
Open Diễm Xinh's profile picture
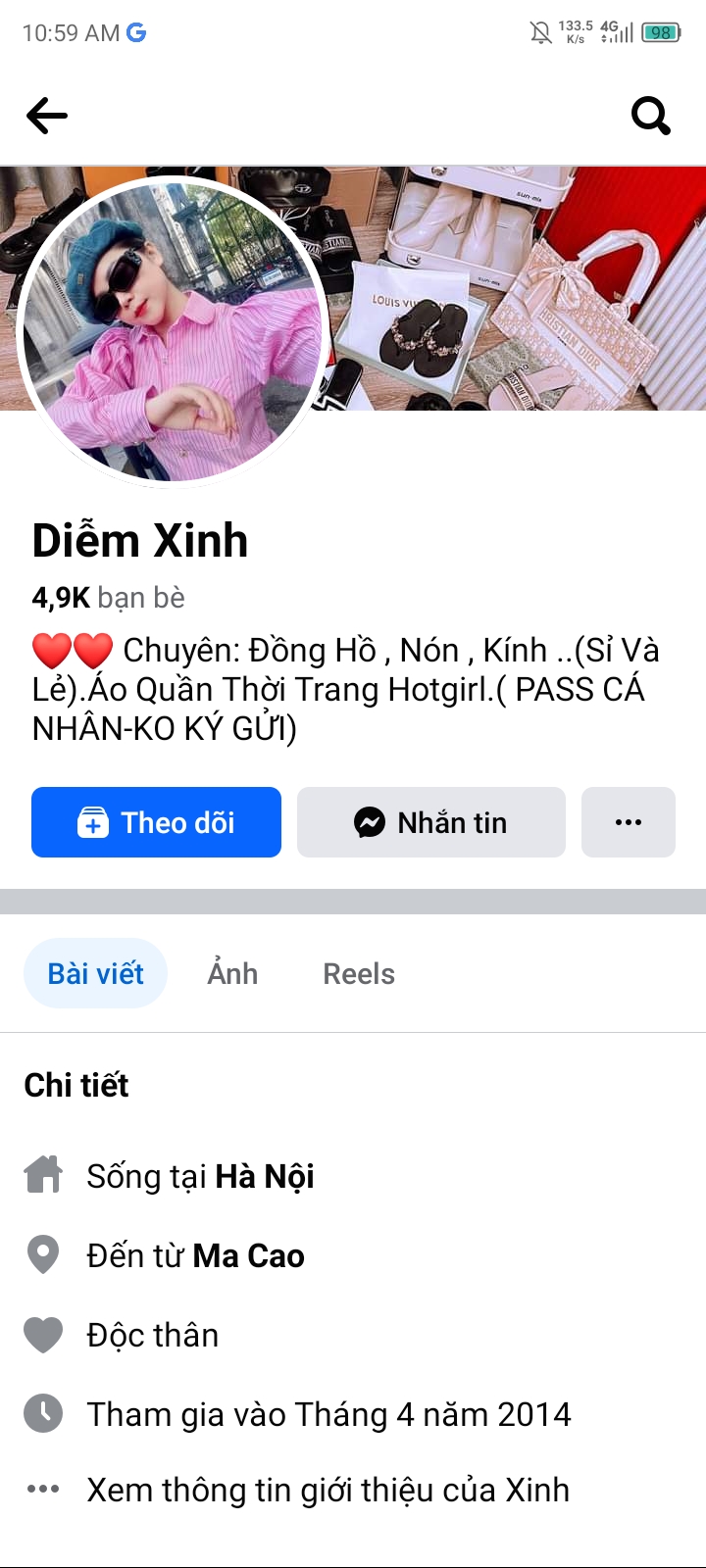[173, 331]
